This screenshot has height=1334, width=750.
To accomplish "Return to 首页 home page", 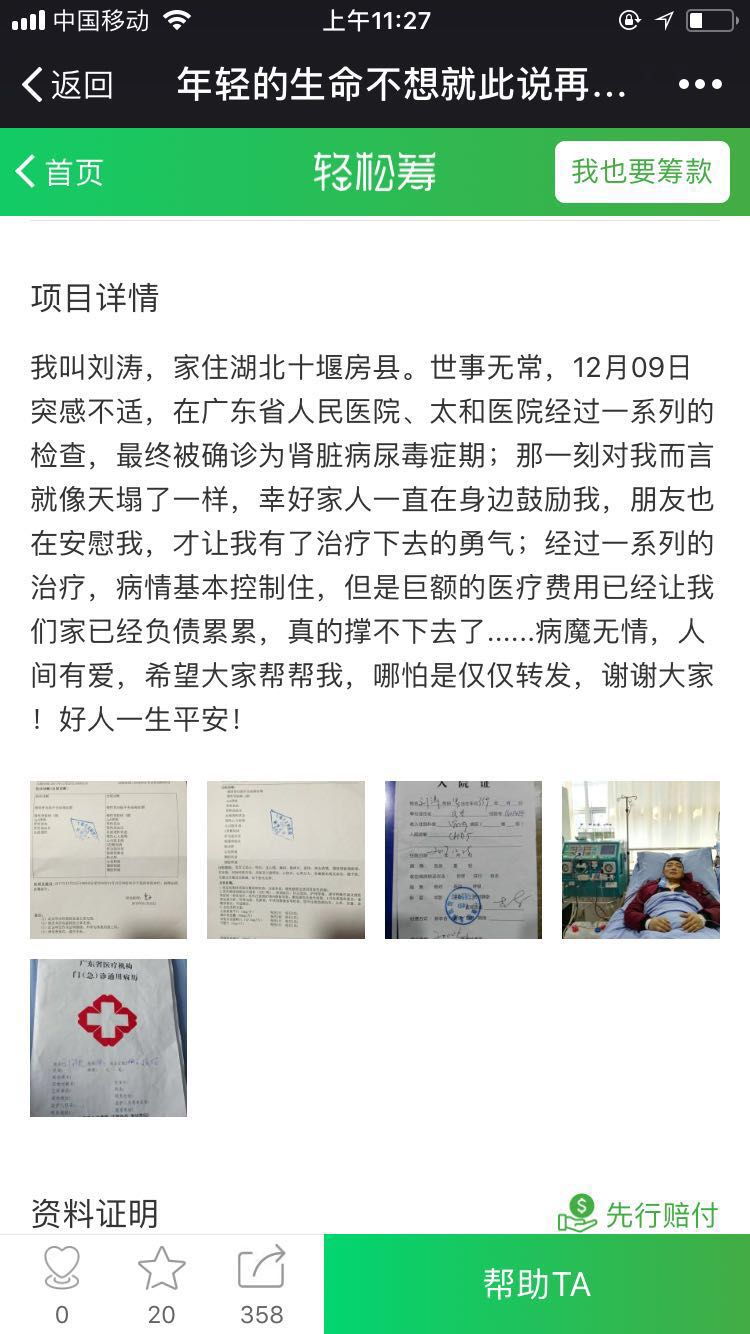I will pyautogui.click(x=62, y=172).
